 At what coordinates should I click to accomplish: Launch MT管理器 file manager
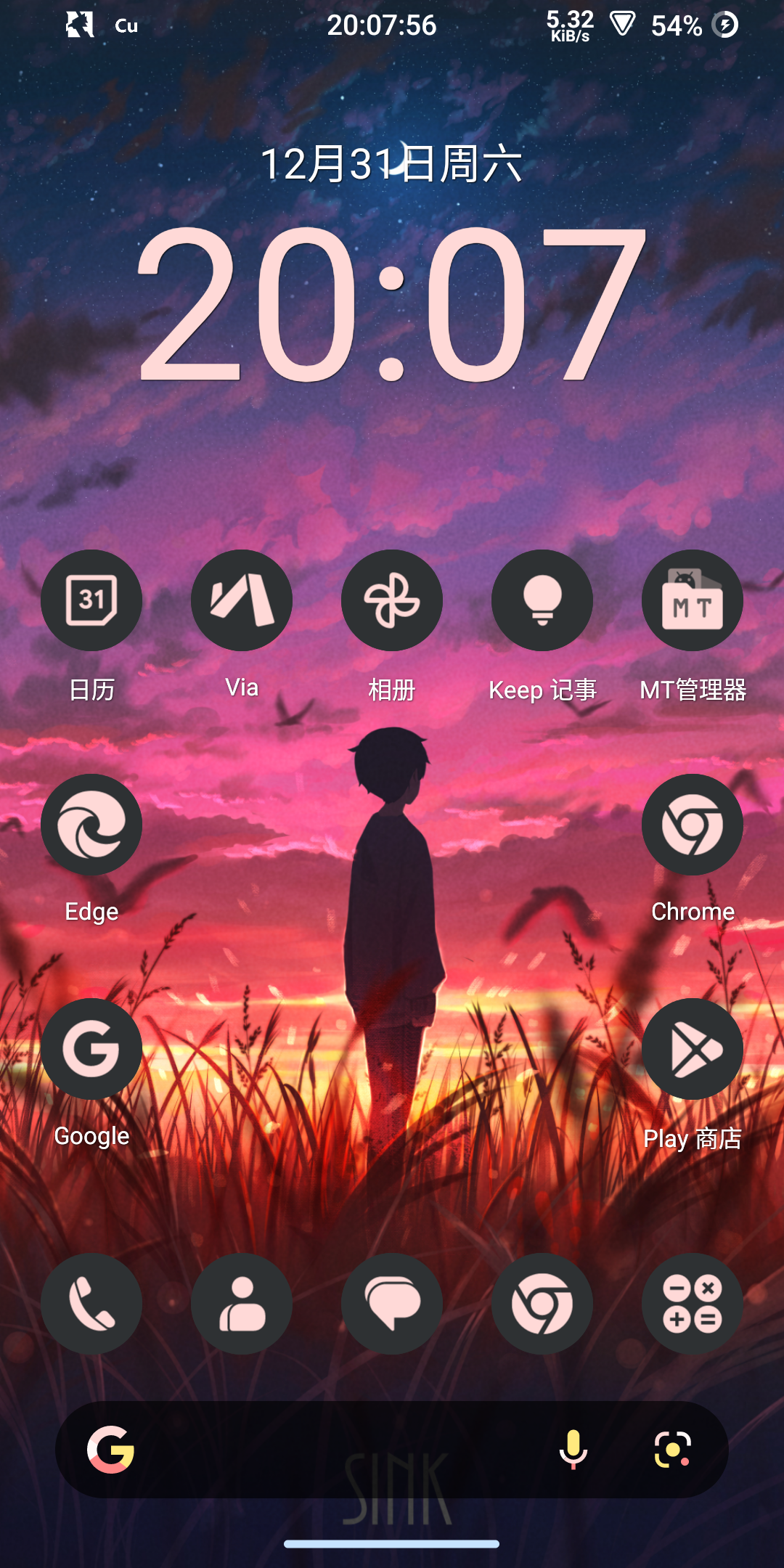coord(693,600)
